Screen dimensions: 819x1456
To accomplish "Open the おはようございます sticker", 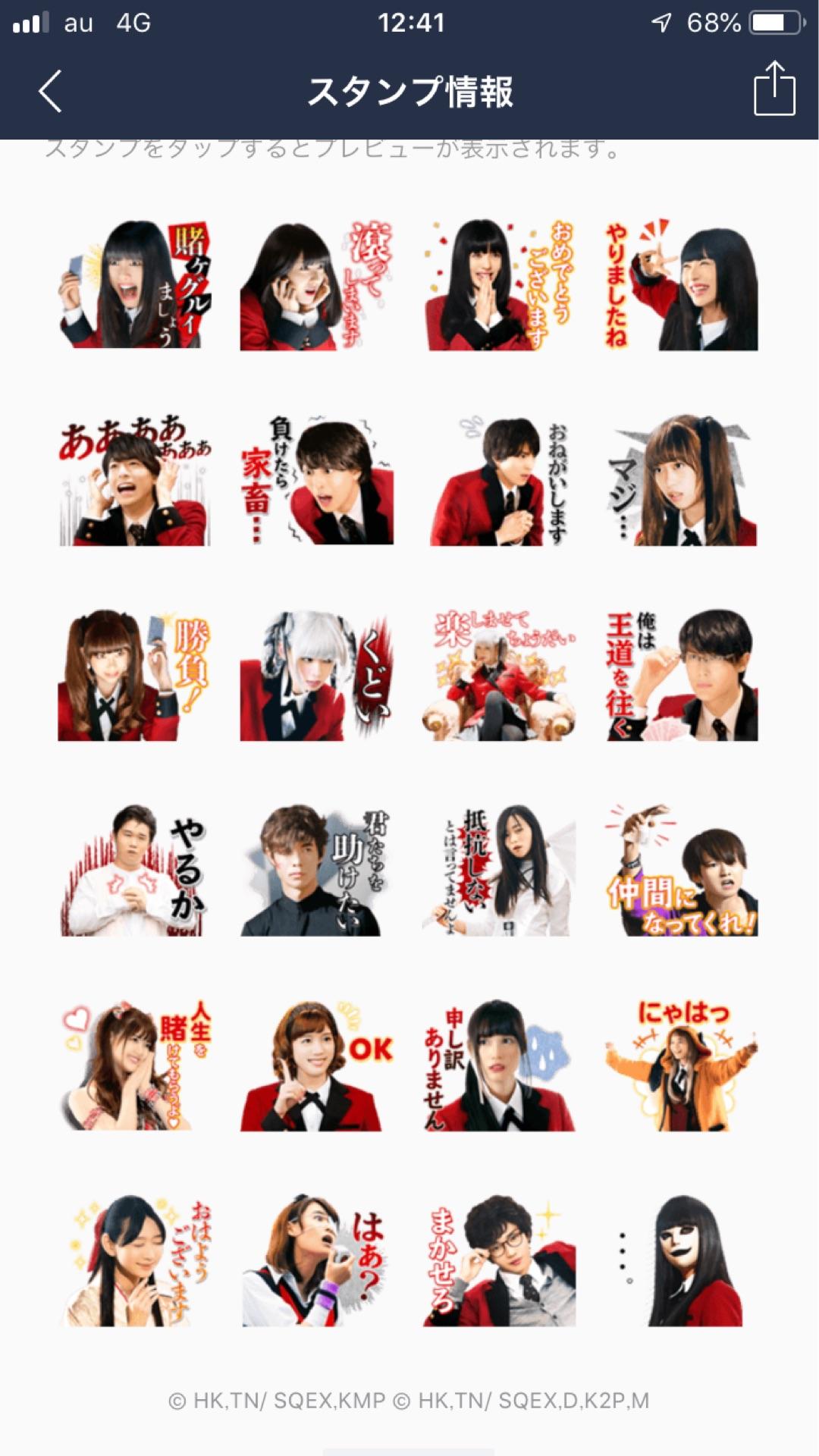I will (135, 1260).
